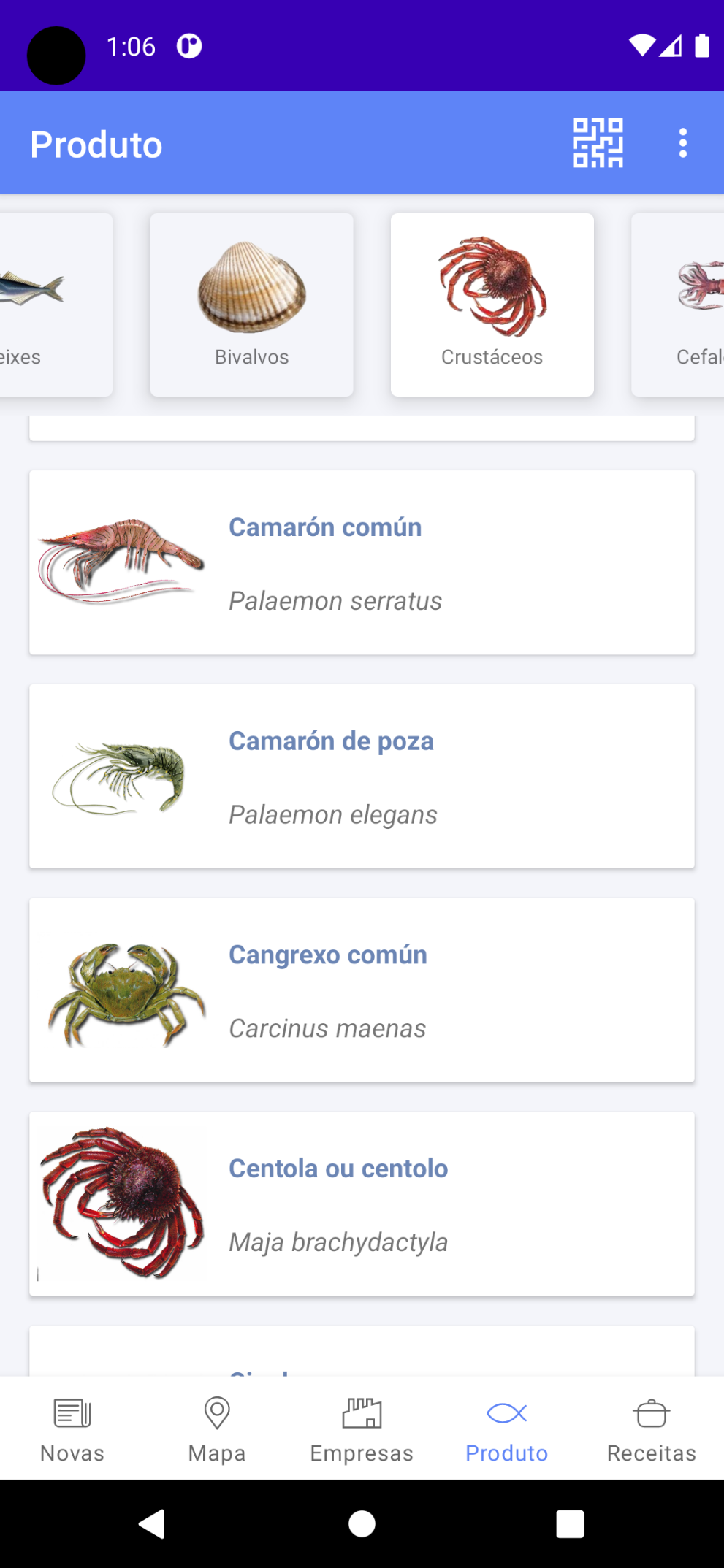Select the Cangrexo común list item
The image size is (724, 1568).
click(362, 990)
